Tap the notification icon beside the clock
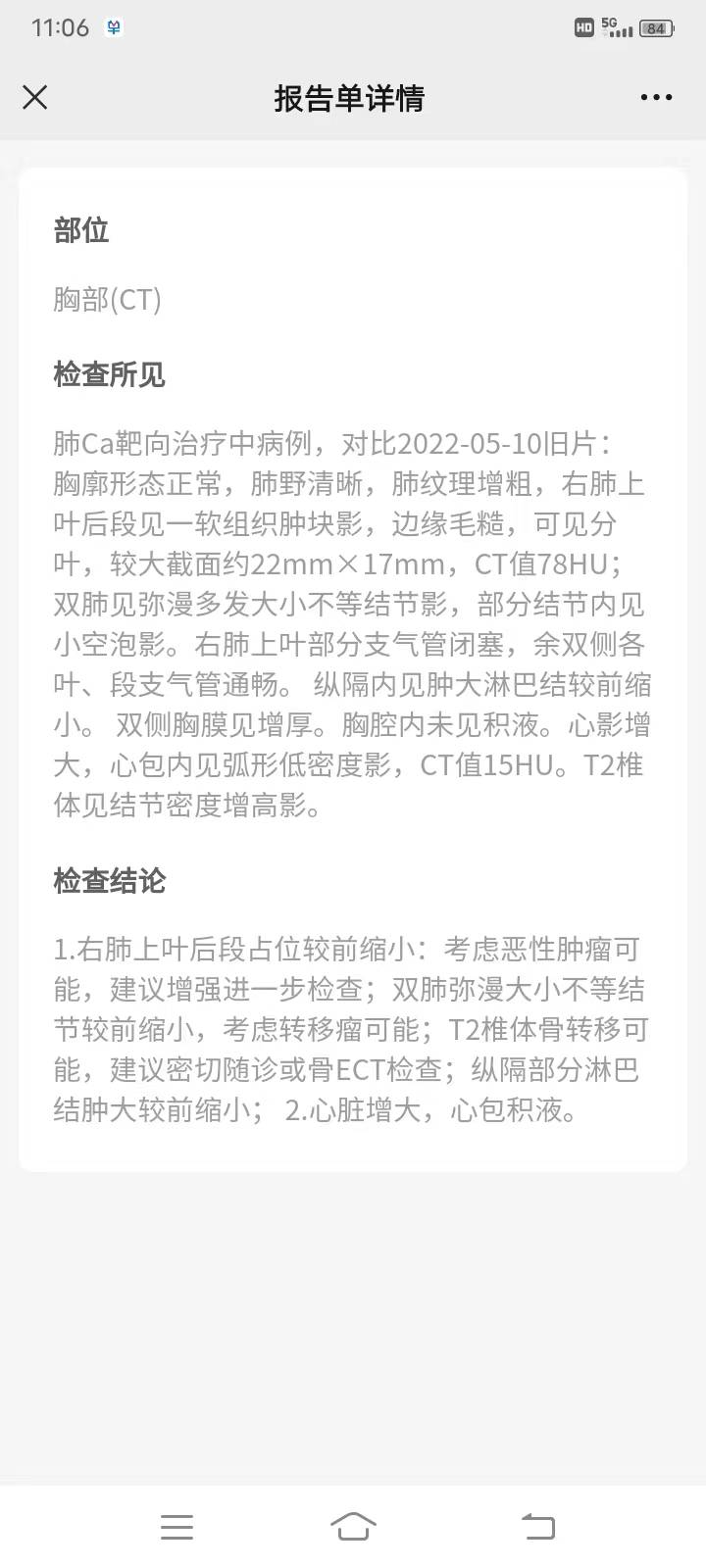 click(113, 28)
